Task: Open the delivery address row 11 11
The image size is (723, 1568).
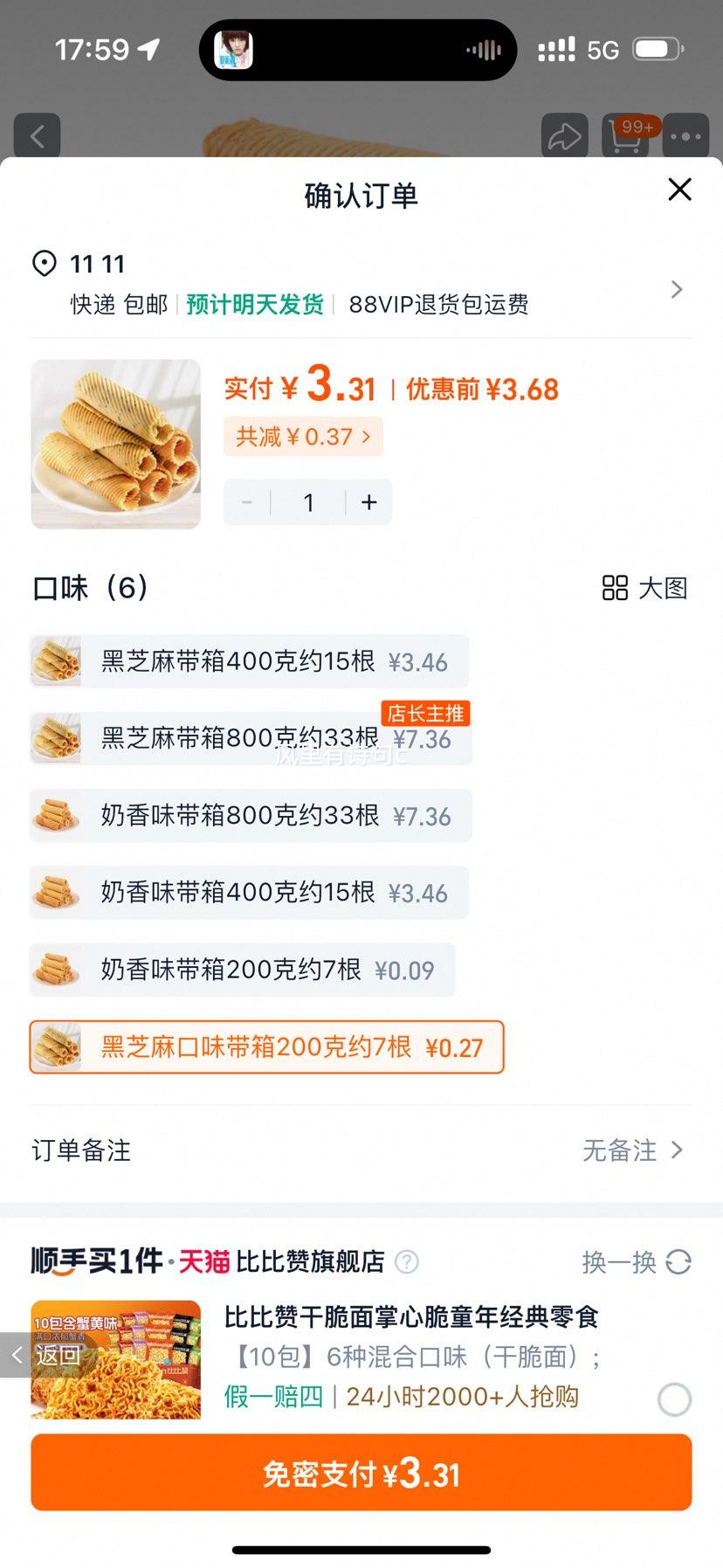Action: point(361,285)
